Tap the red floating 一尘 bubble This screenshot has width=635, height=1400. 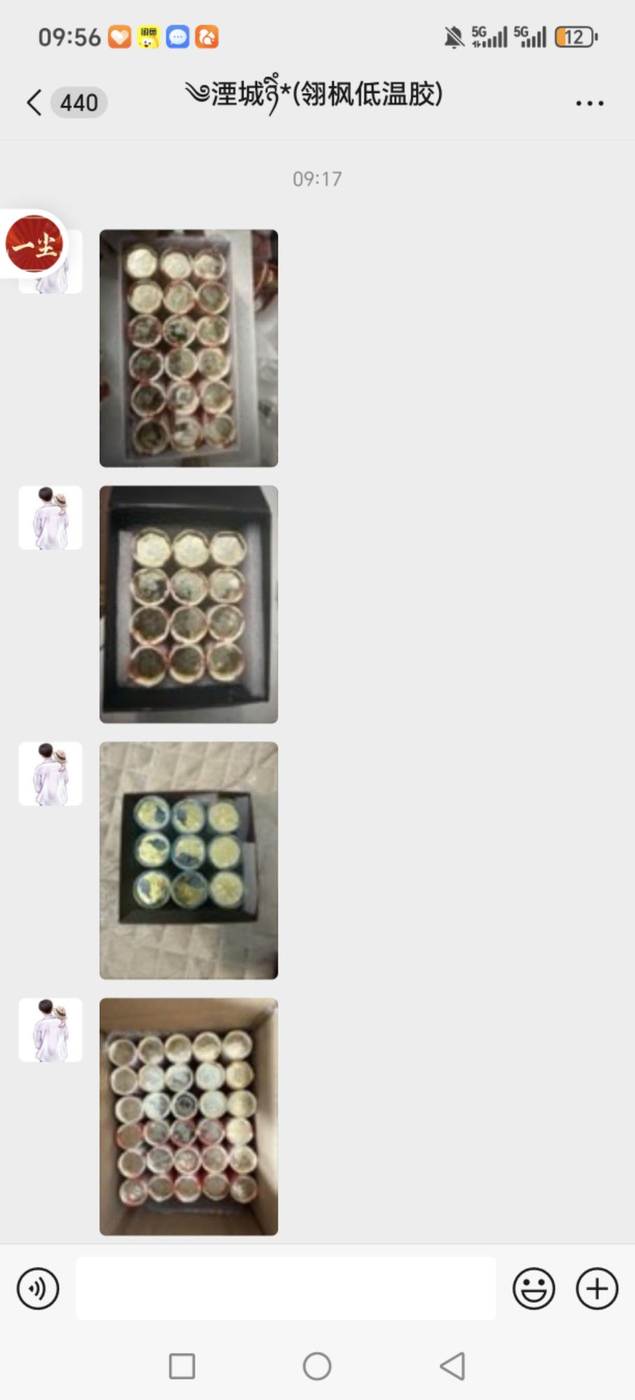click(34, 245)
